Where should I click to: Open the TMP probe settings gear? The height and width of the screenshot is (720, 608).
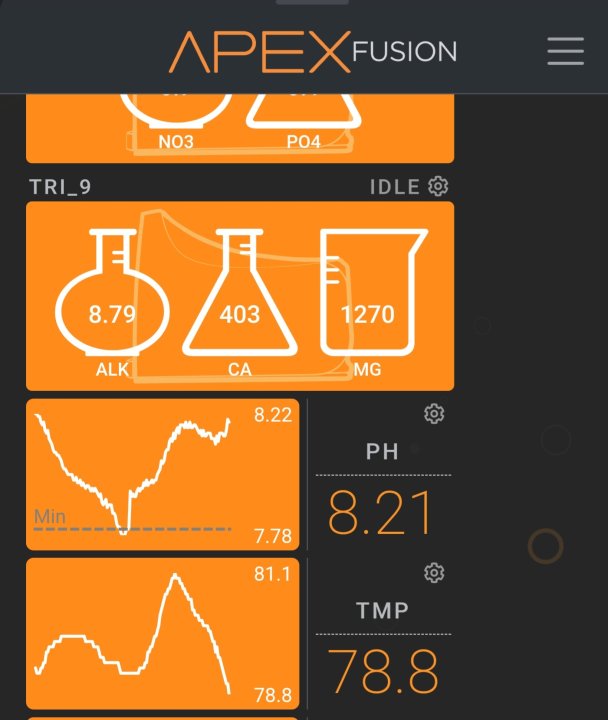(x=434, y=573)
